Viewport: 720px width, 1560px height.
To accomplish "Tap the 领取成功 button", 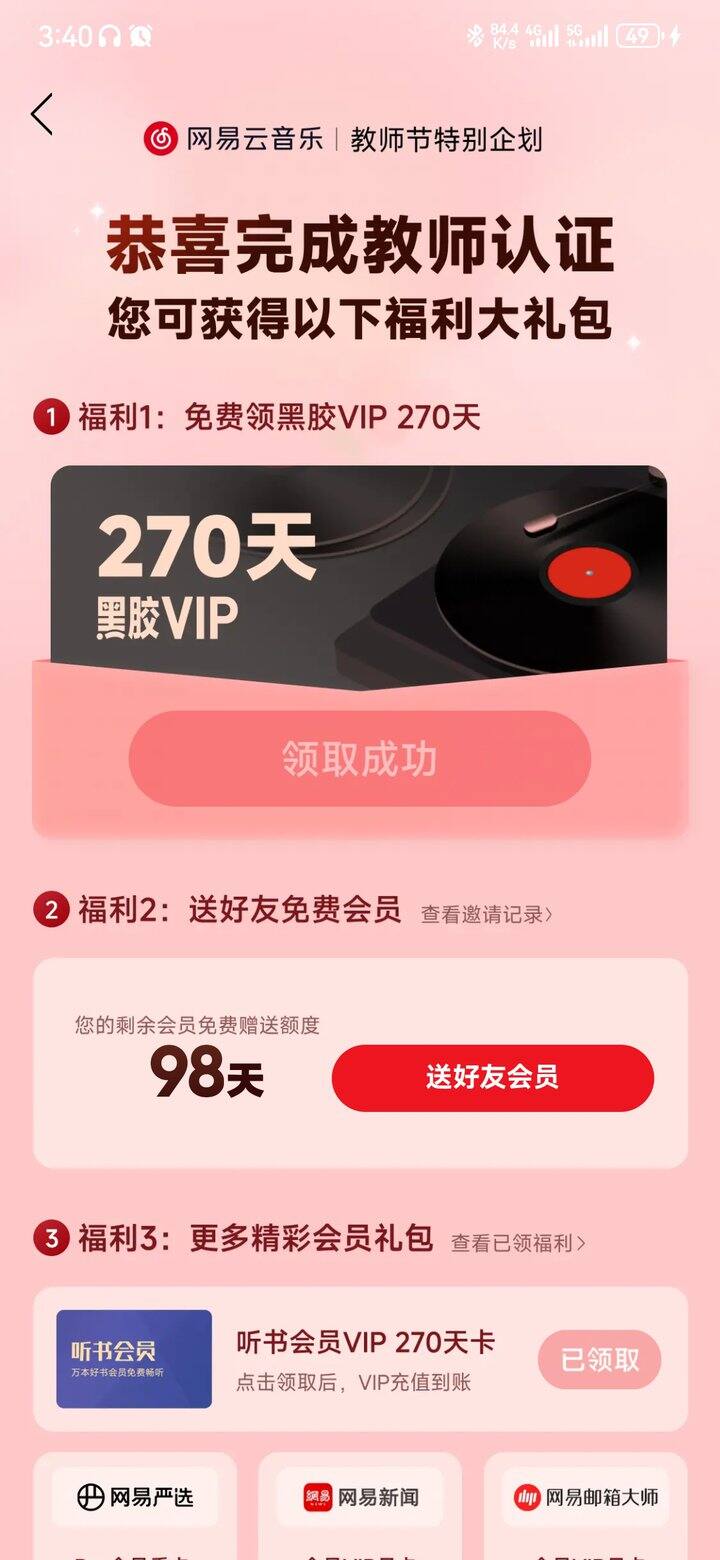I will click(360, 759).
